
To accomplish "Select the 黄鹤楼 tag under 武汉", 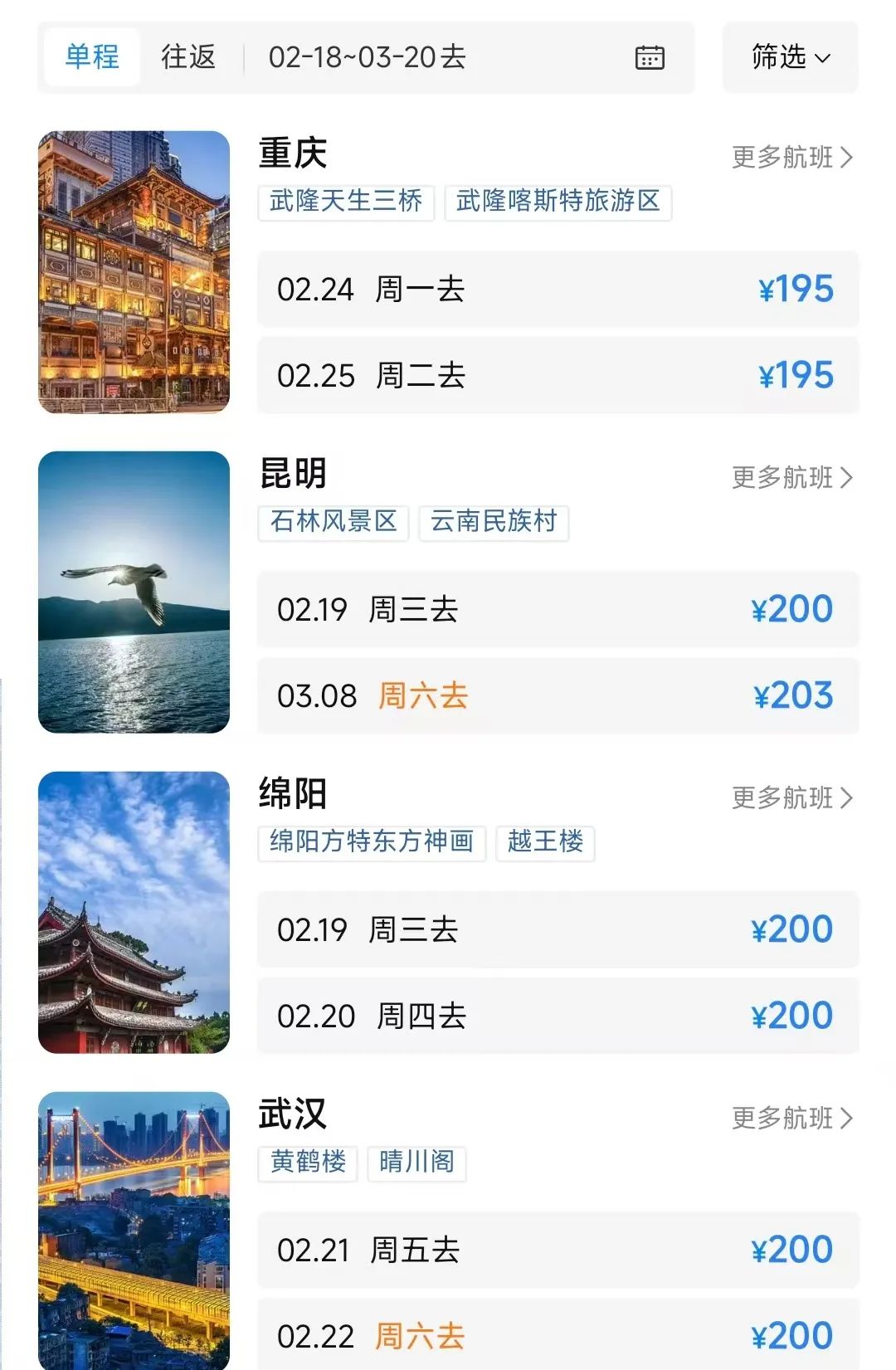I will tap(308, 1164).
